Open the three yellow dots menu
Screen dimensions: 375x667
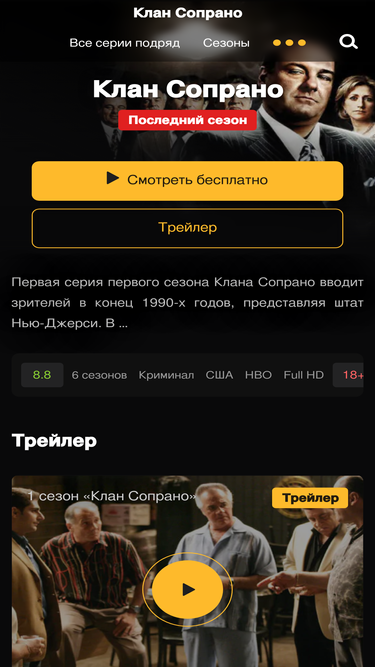(x=289, y=43)
